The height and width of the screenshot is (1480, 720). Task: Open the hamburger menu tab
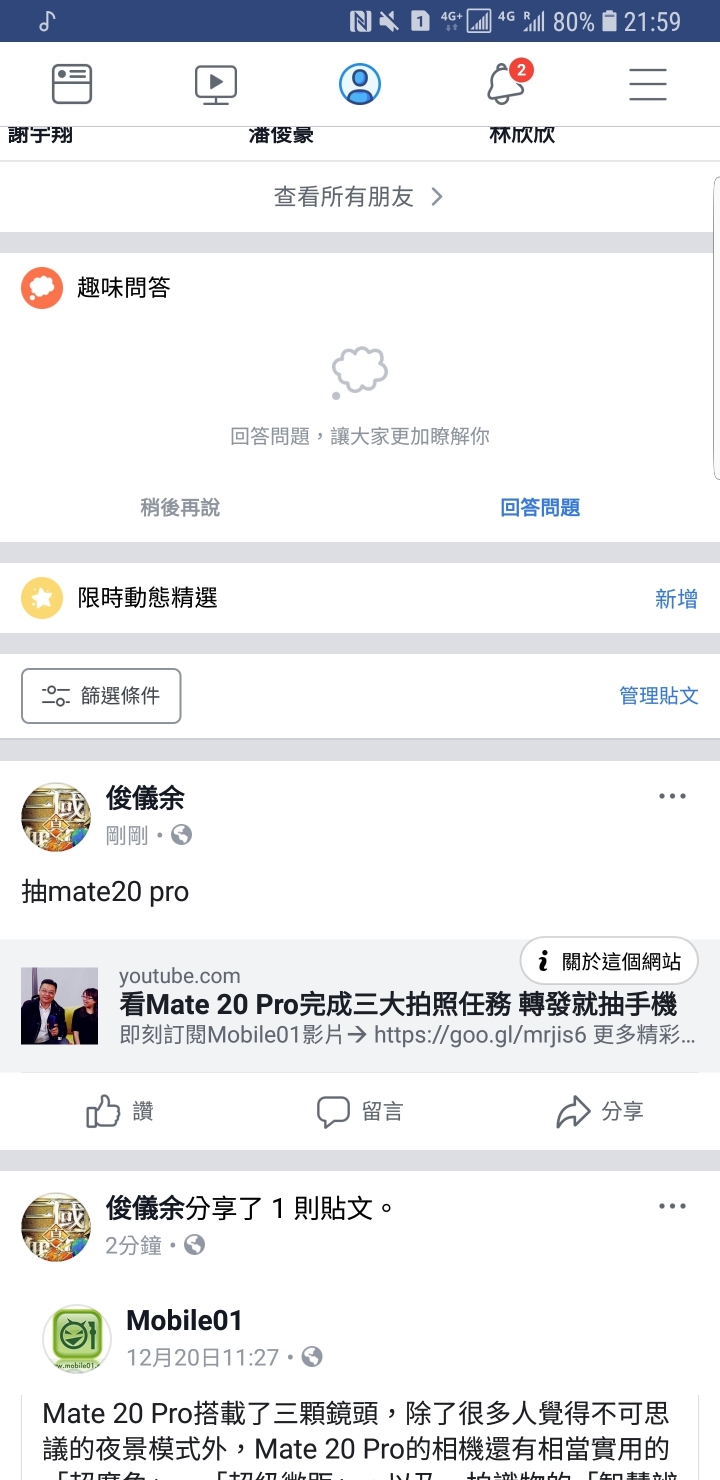pos(648,84)
